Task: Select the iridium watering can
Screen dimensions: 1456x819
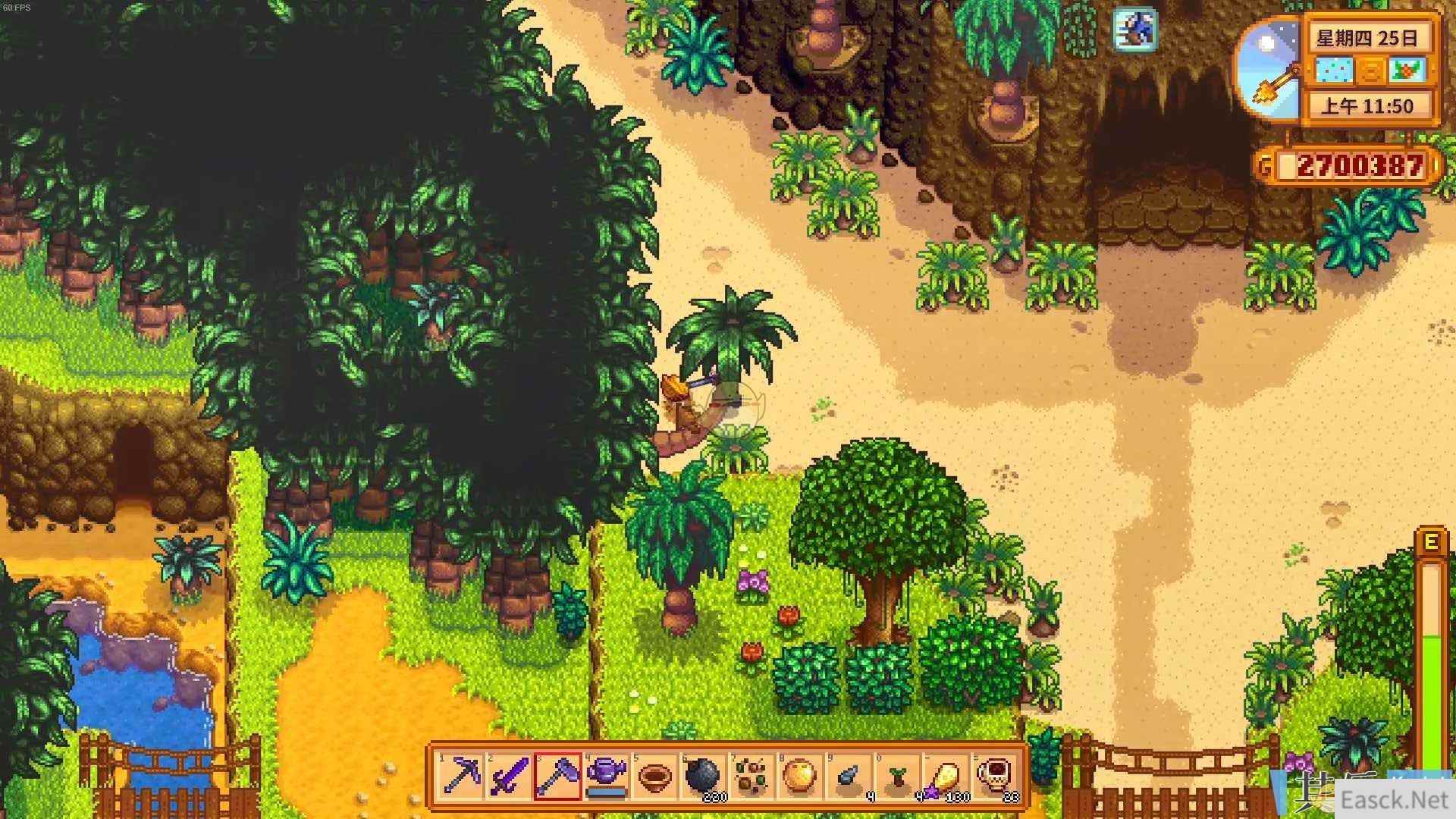Action: click(x=607, y=777)
